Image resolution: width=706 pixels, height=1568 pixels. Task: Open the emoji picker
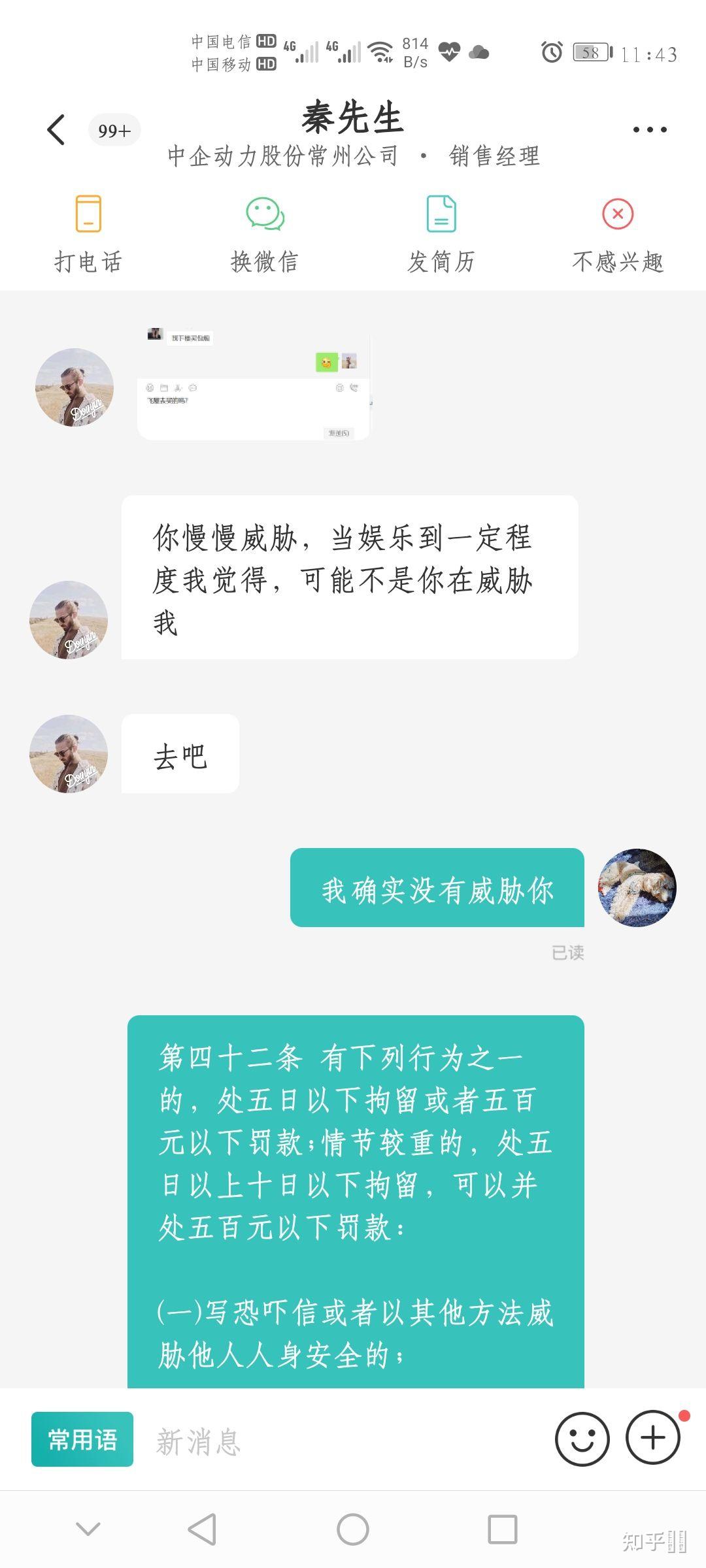(582, 1439)
